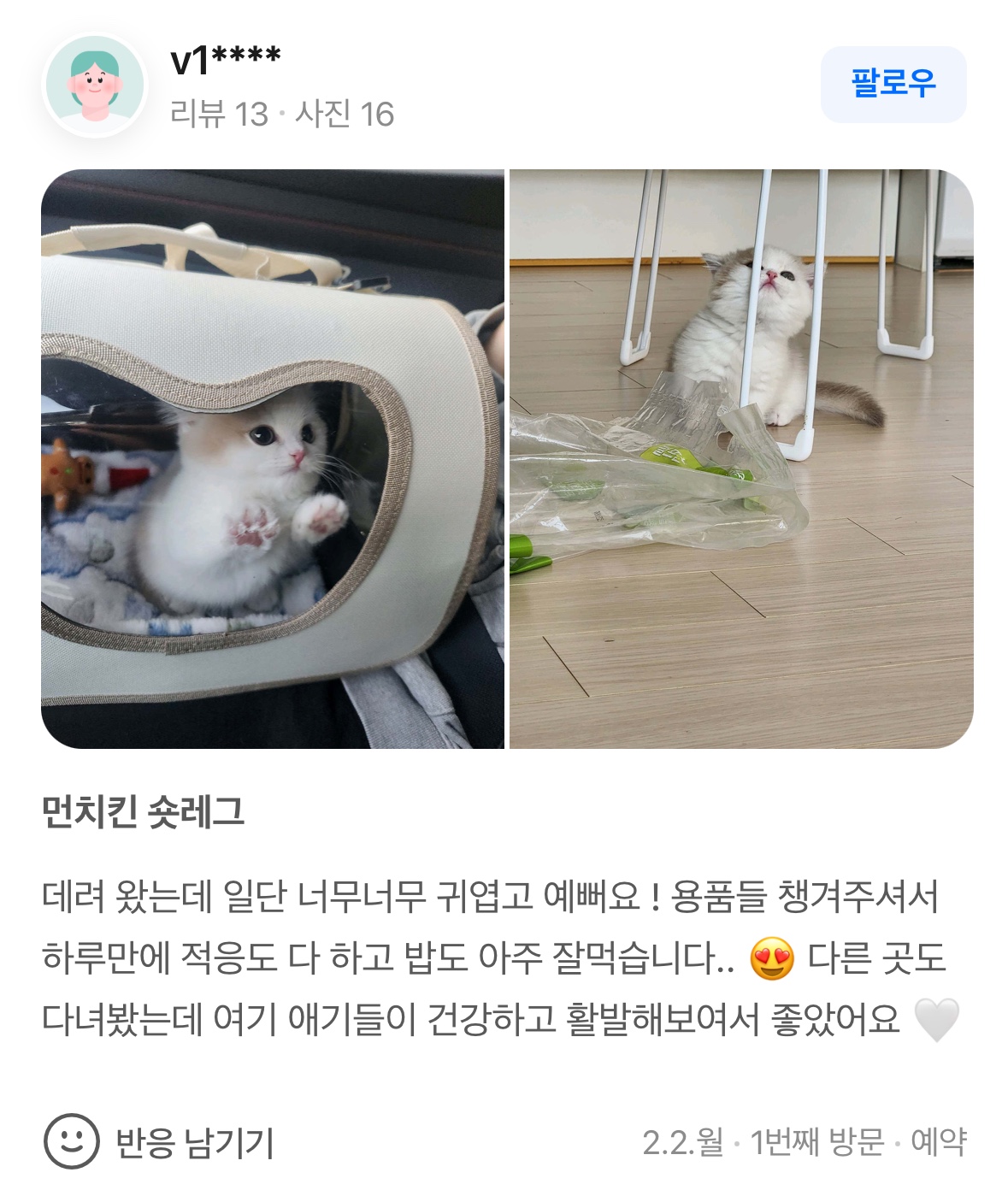
Task: Tap 반응 남기기 to leave a reaction
Action: tap(160, 1141)
